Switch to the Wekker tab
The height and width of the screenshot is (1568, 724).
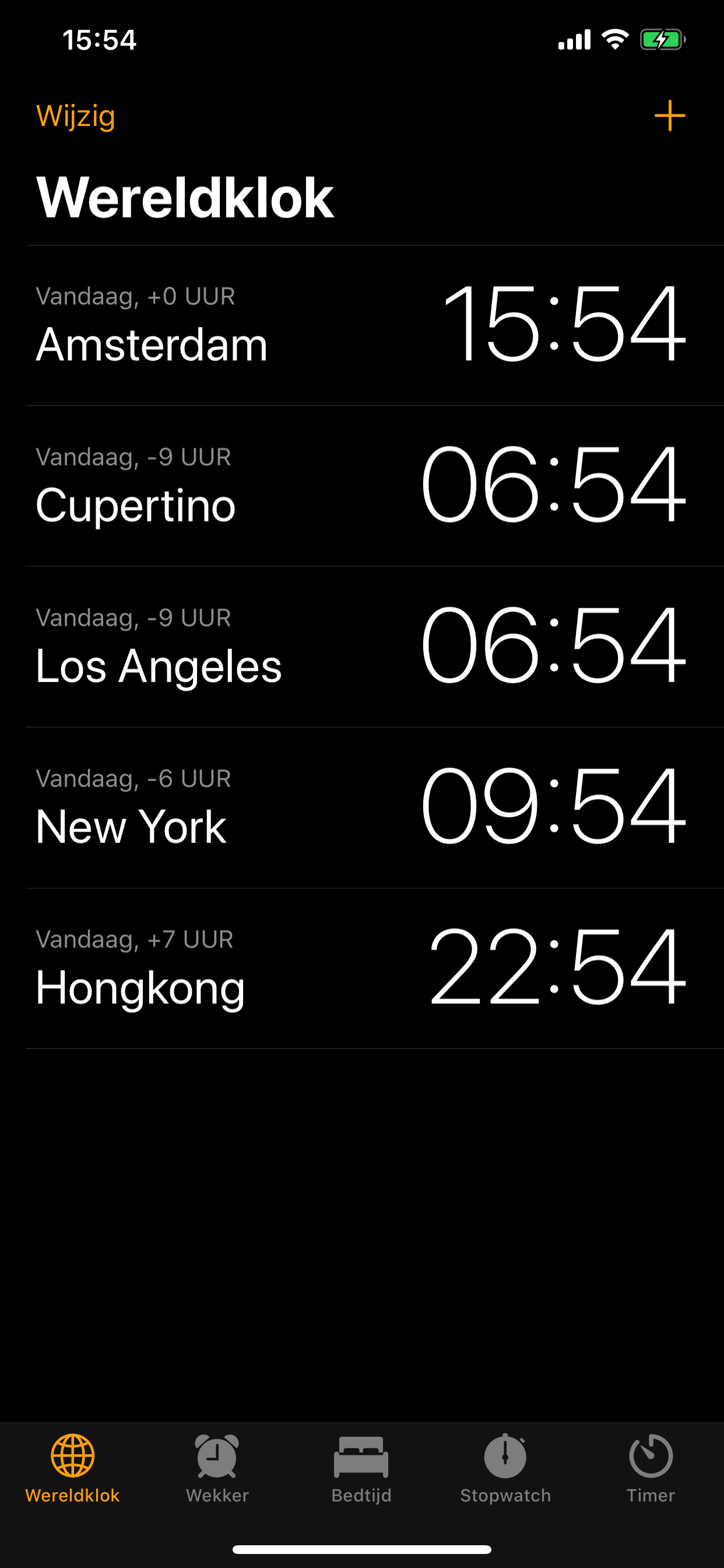click(x=217, y=1468)
